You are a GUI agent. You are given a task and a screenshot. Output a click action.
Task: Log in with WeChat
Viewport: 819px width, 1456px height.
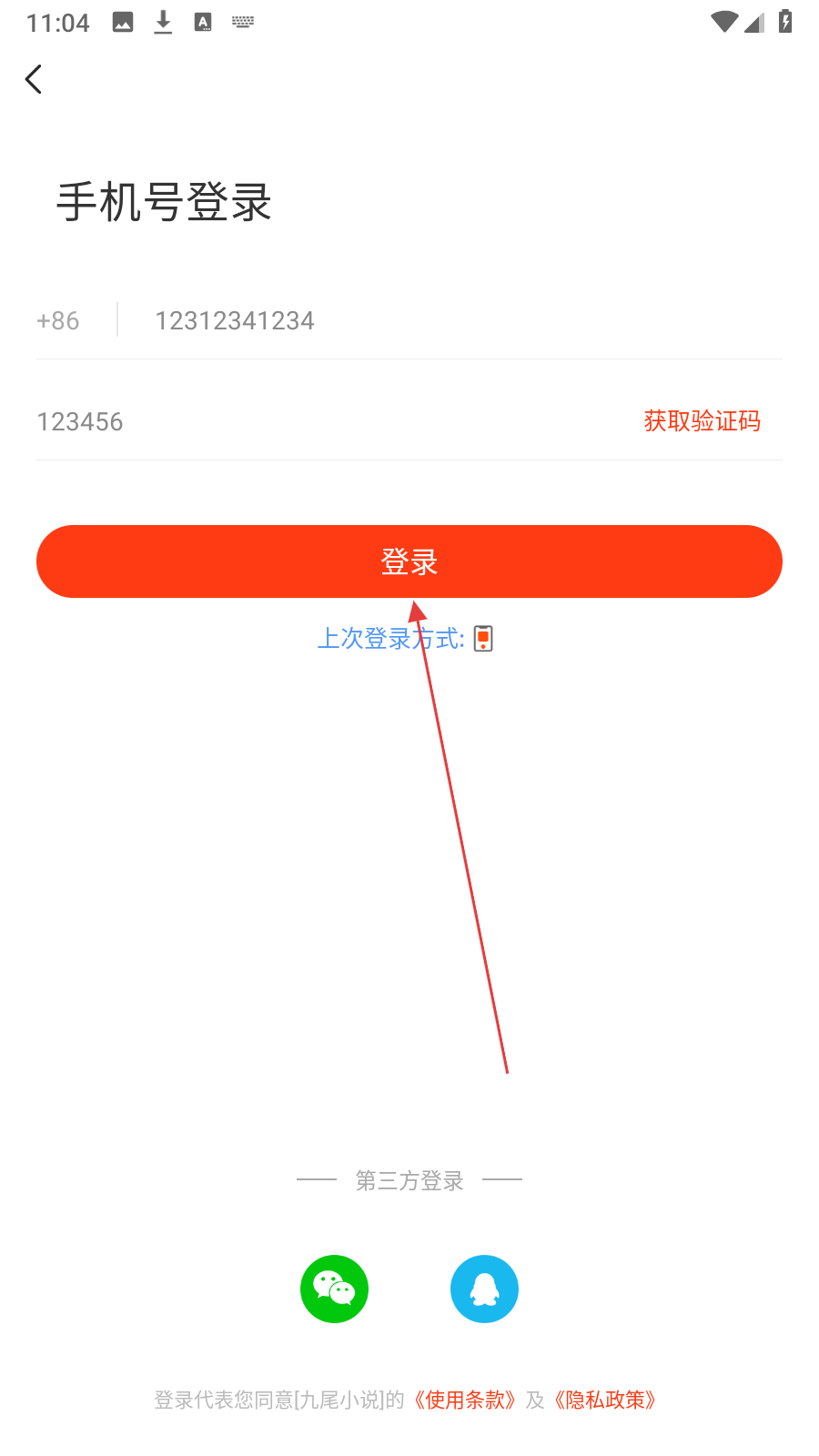334,1289
